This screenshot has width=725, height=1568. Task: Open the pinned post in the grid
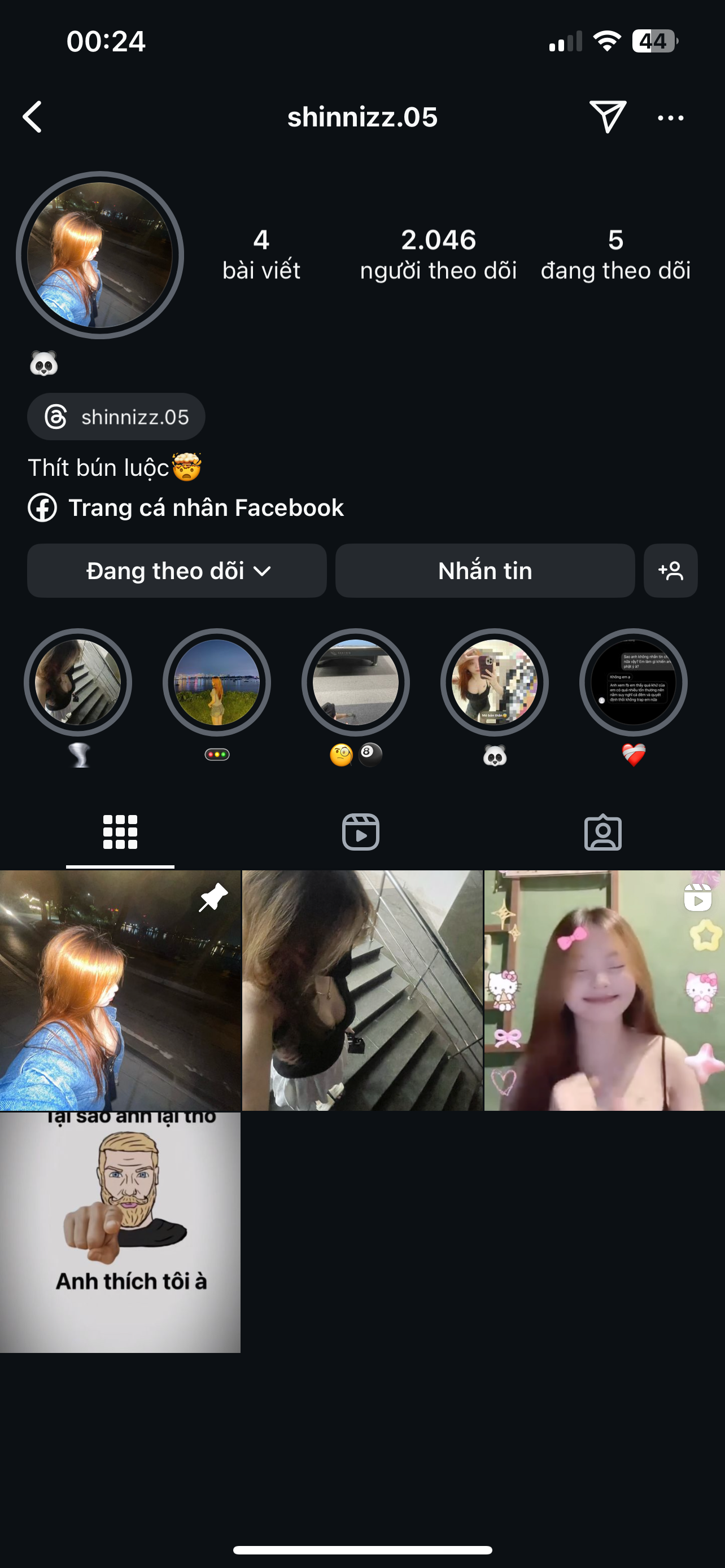120,991
